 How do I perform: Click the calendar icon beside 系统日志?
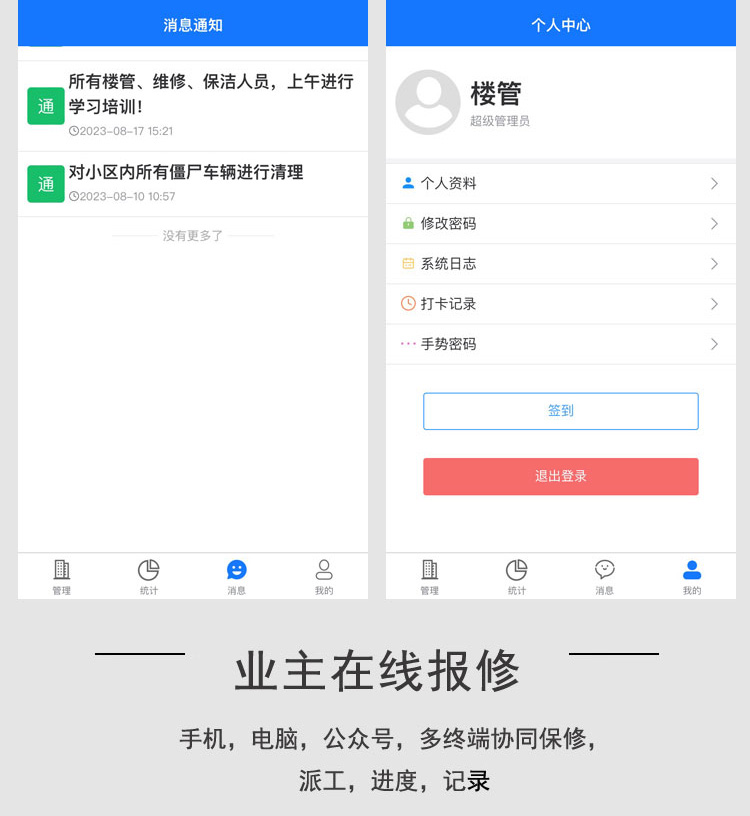point(408,263)
